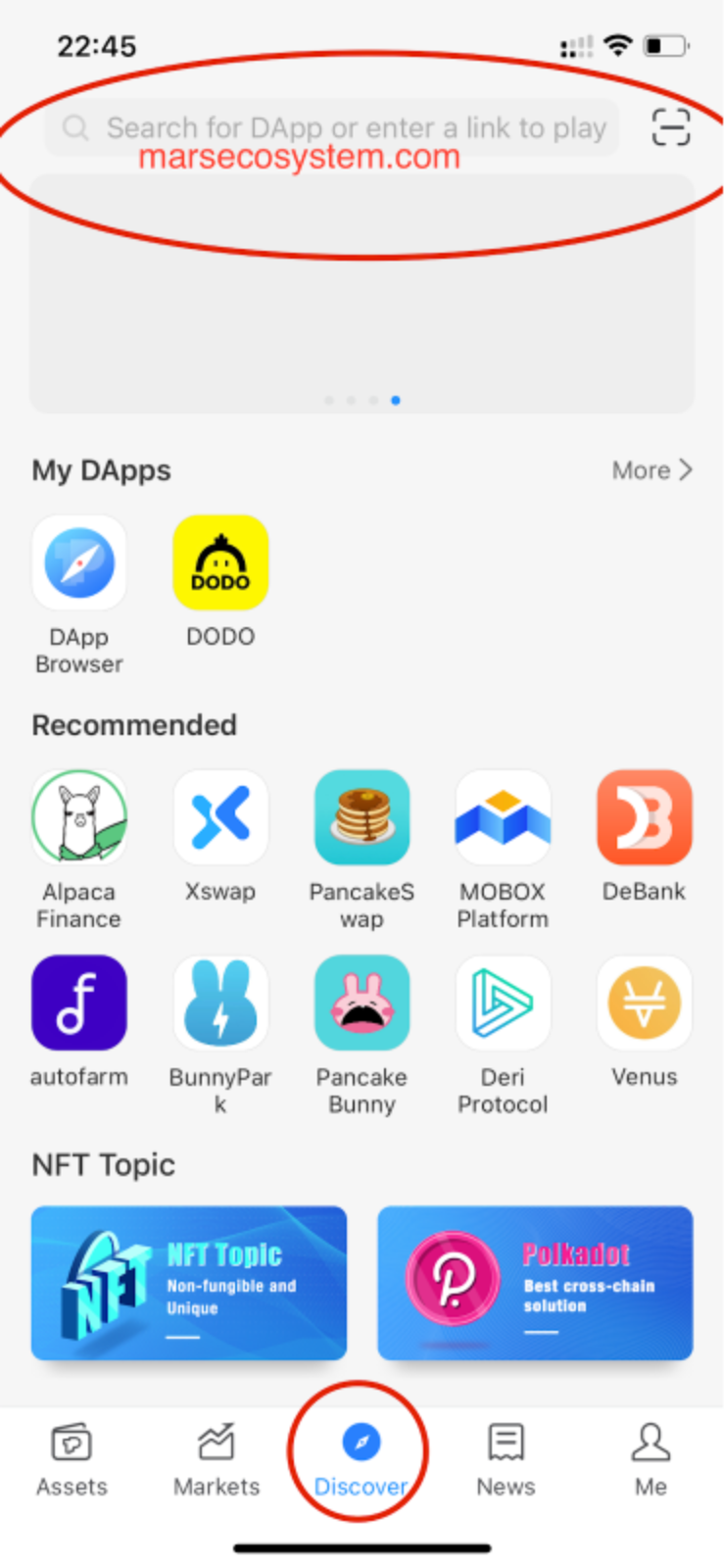
Task: Open DeBank
Action: (x=644, y=817)
